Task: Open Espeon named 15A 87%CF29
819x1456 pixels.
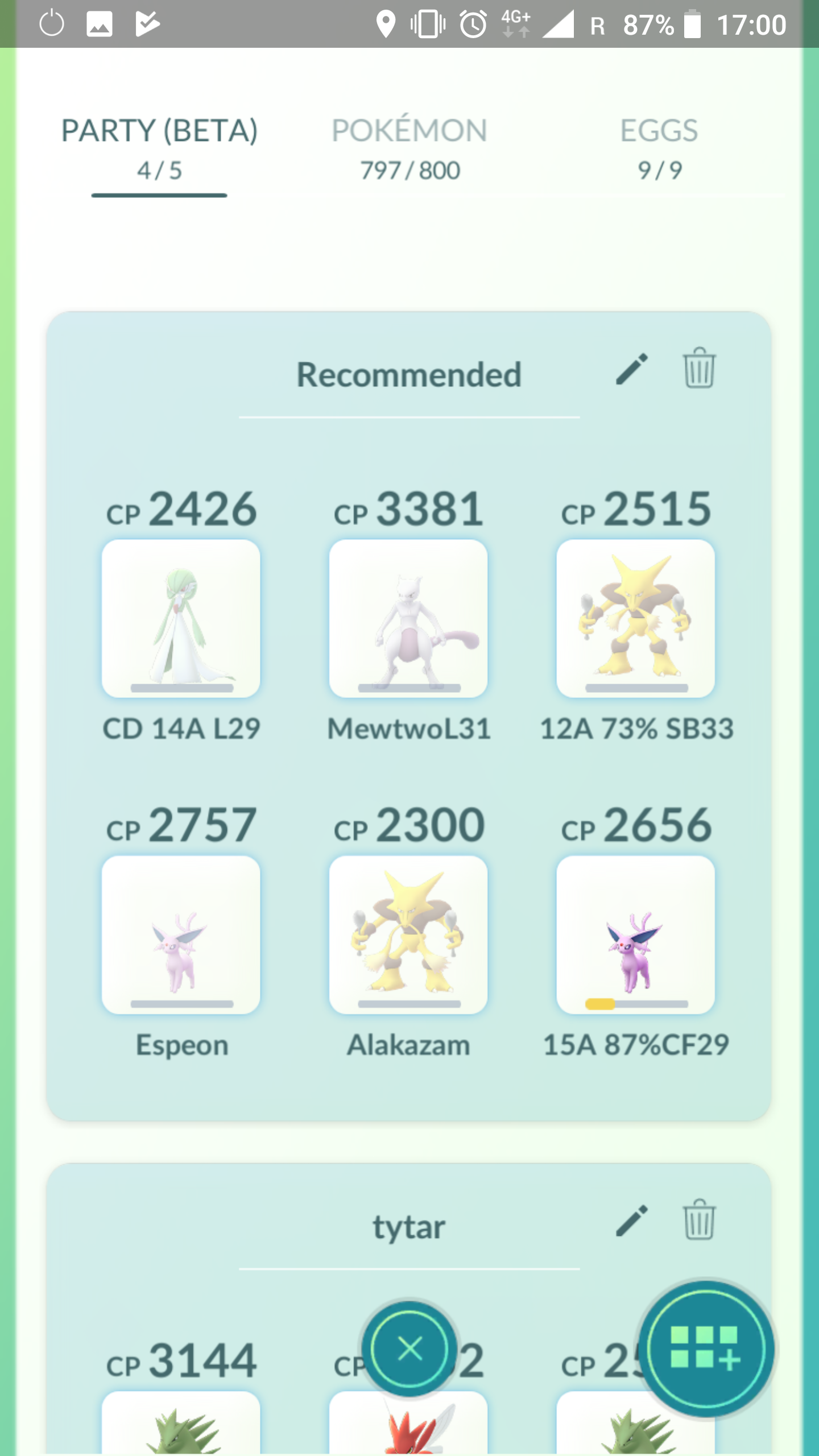Action: coord(636,934)
